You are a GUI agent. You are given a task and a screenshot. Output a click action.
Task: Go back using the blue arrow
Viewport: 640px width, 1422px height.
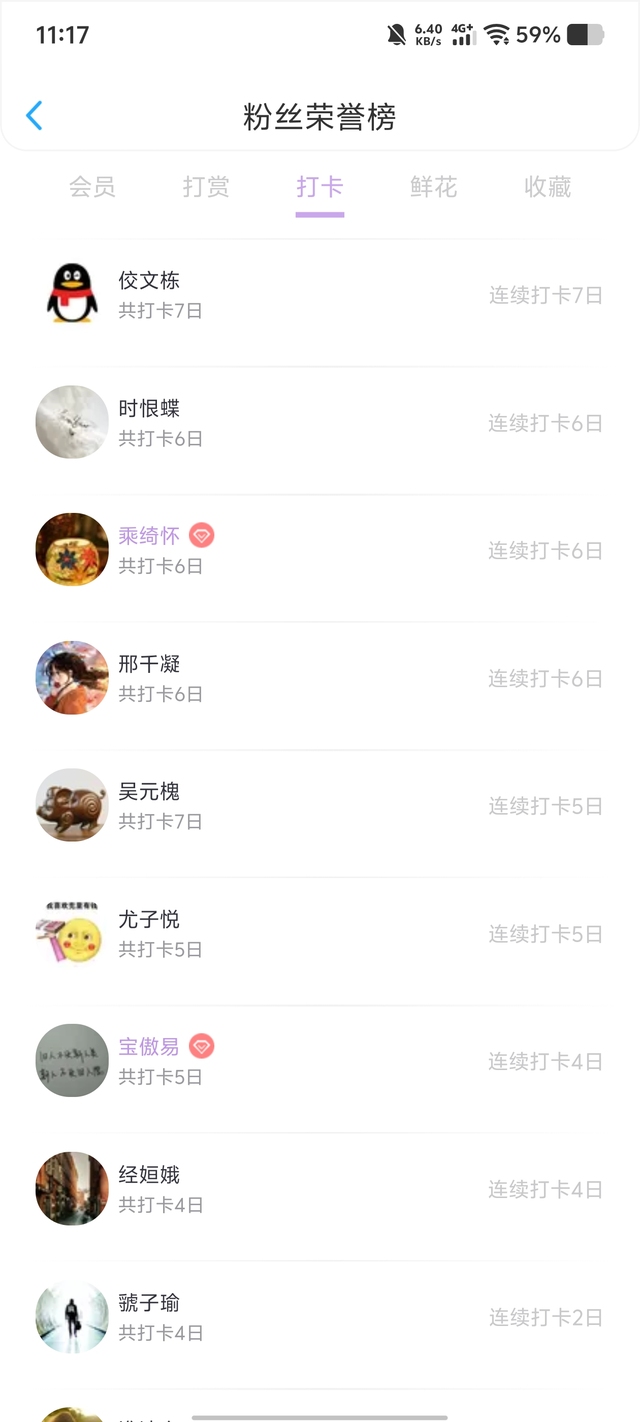coord(34,116)
